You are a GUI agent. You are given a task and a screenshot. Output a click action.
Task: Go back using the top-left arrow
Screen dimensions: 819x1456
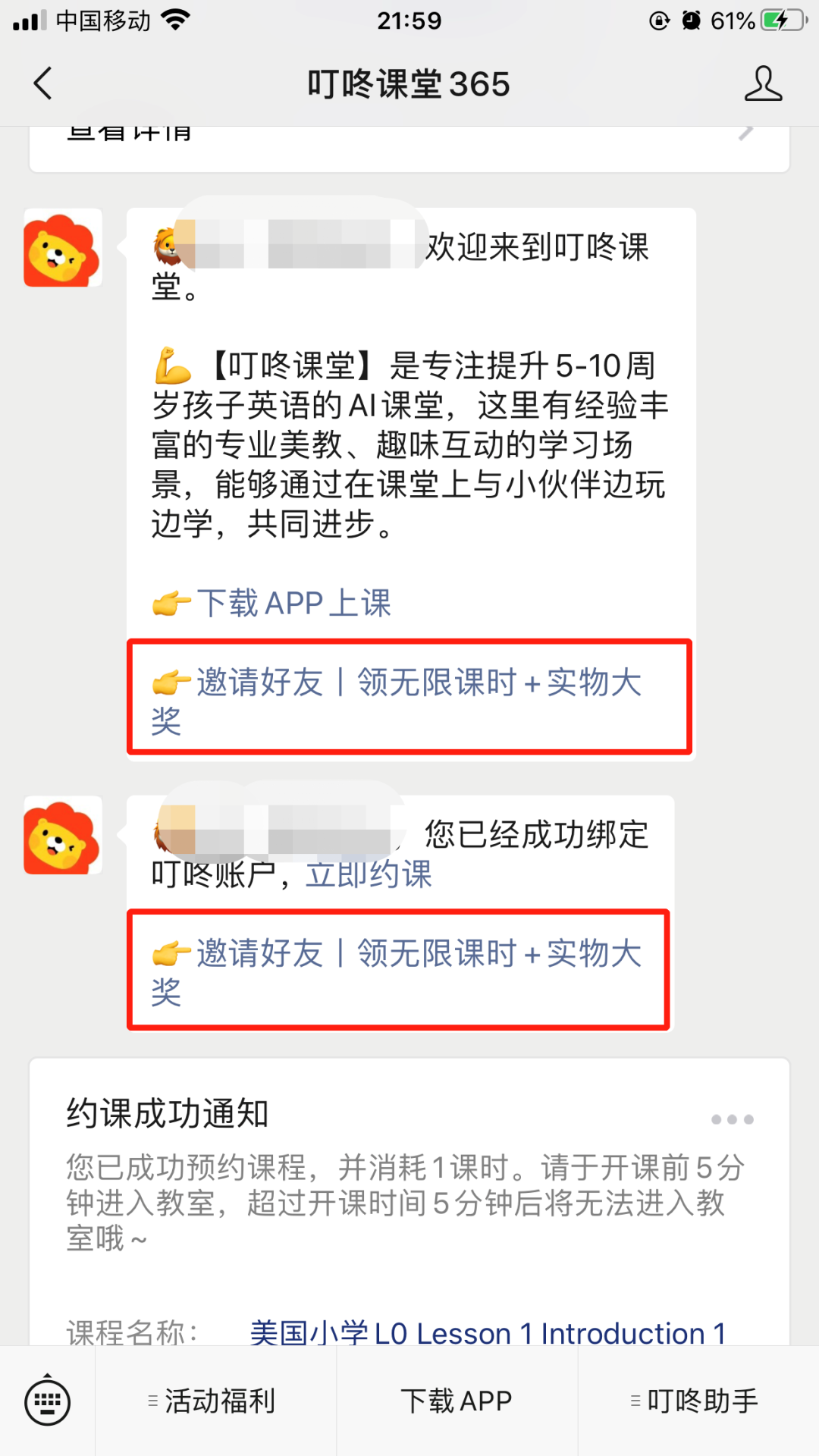(43, 83)
